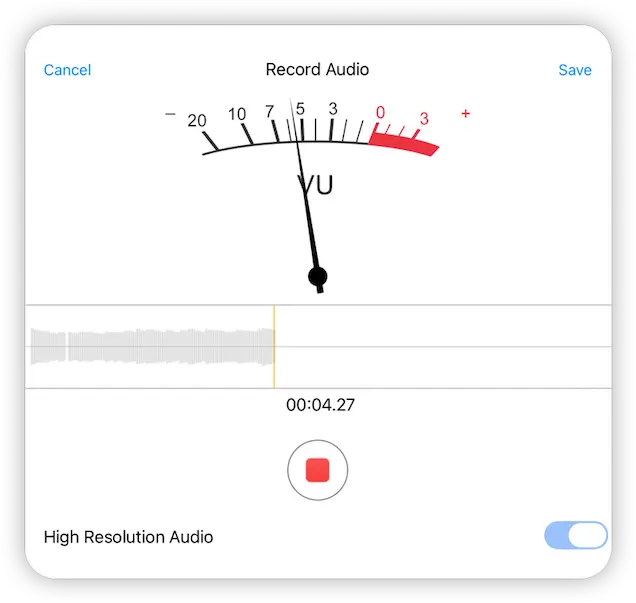Save the recorded audio

(574, 70)
